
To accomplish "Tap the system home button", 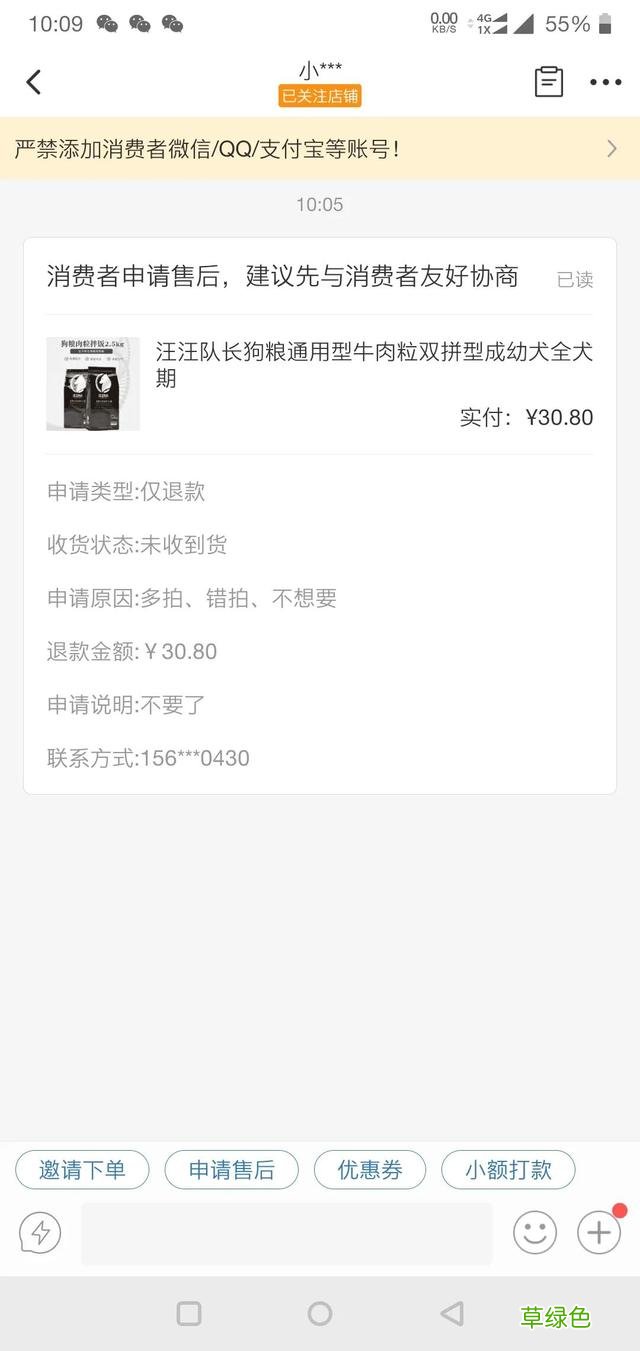I will pos(320,1313).
